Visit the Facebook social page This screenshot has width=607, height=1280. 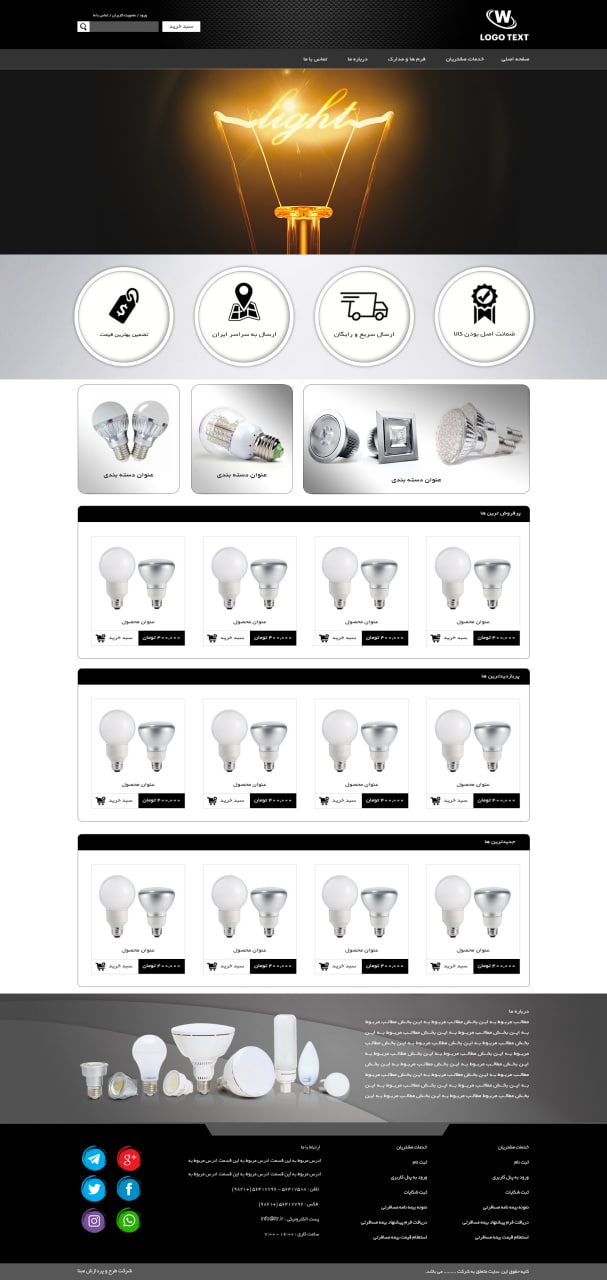[x=128, y=1189]
